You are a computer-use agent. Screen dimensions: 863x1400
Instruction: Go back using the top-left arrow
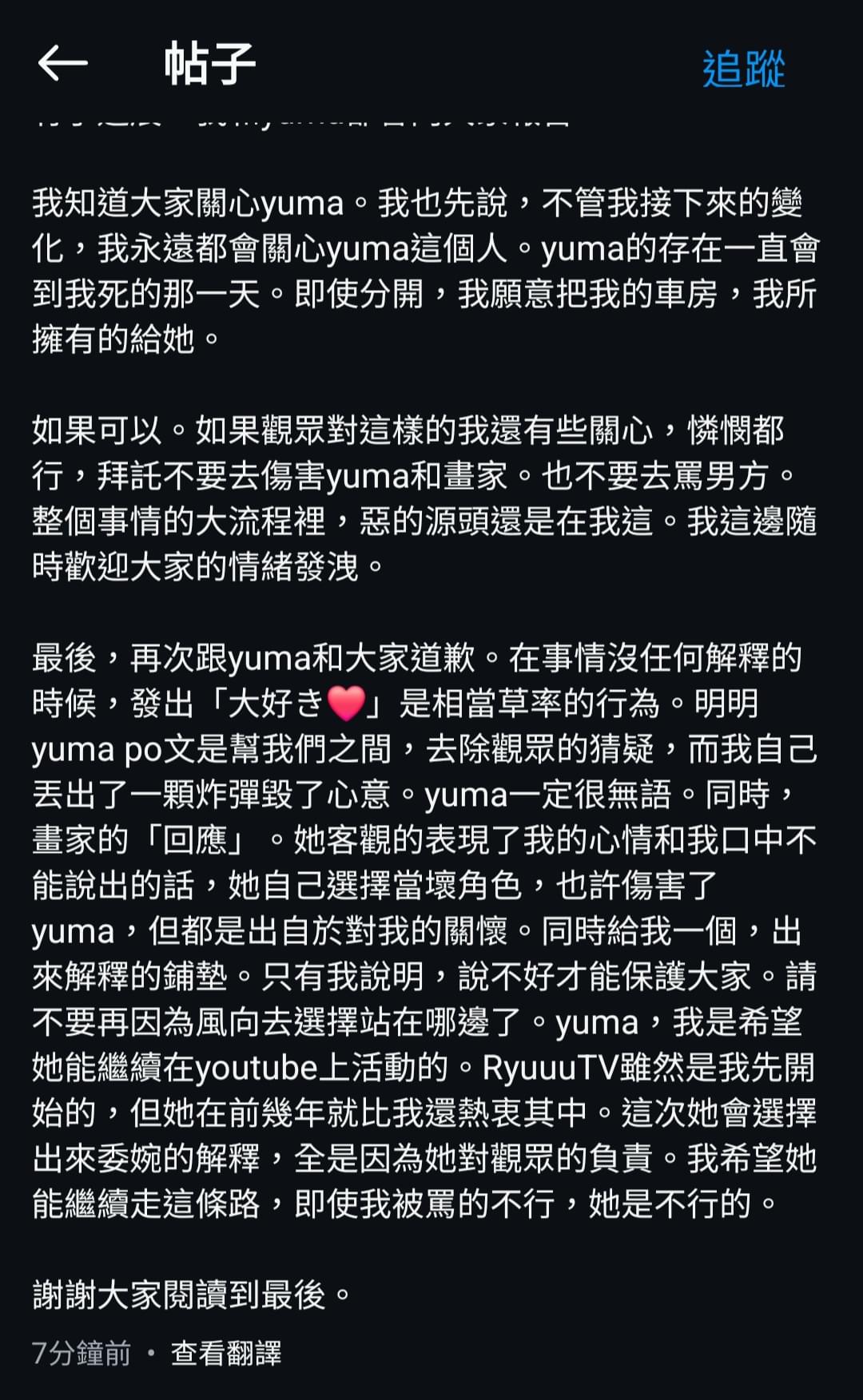tap(62, 63)
